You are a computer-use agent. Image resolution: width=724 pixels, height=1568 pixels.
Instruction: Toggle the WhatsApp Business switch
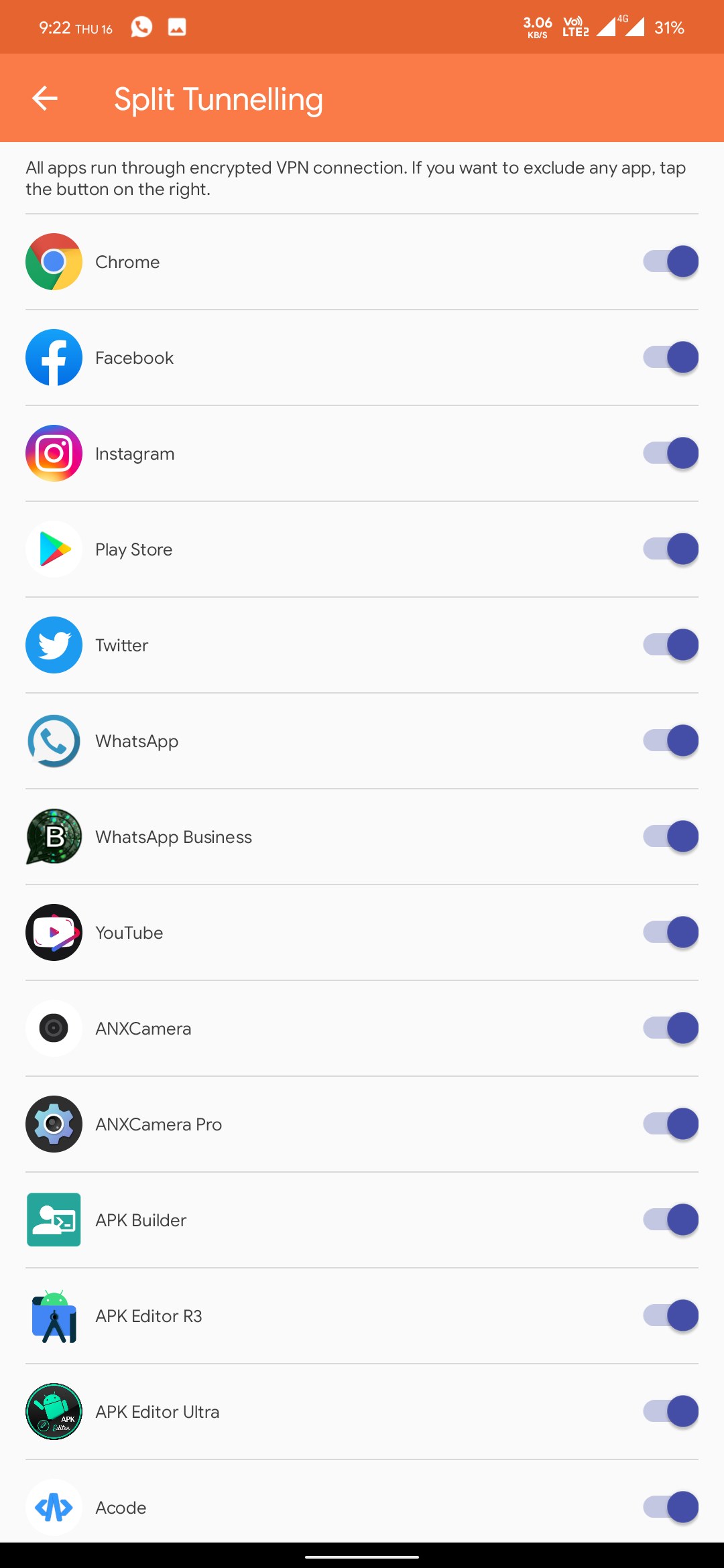point(670,836)
